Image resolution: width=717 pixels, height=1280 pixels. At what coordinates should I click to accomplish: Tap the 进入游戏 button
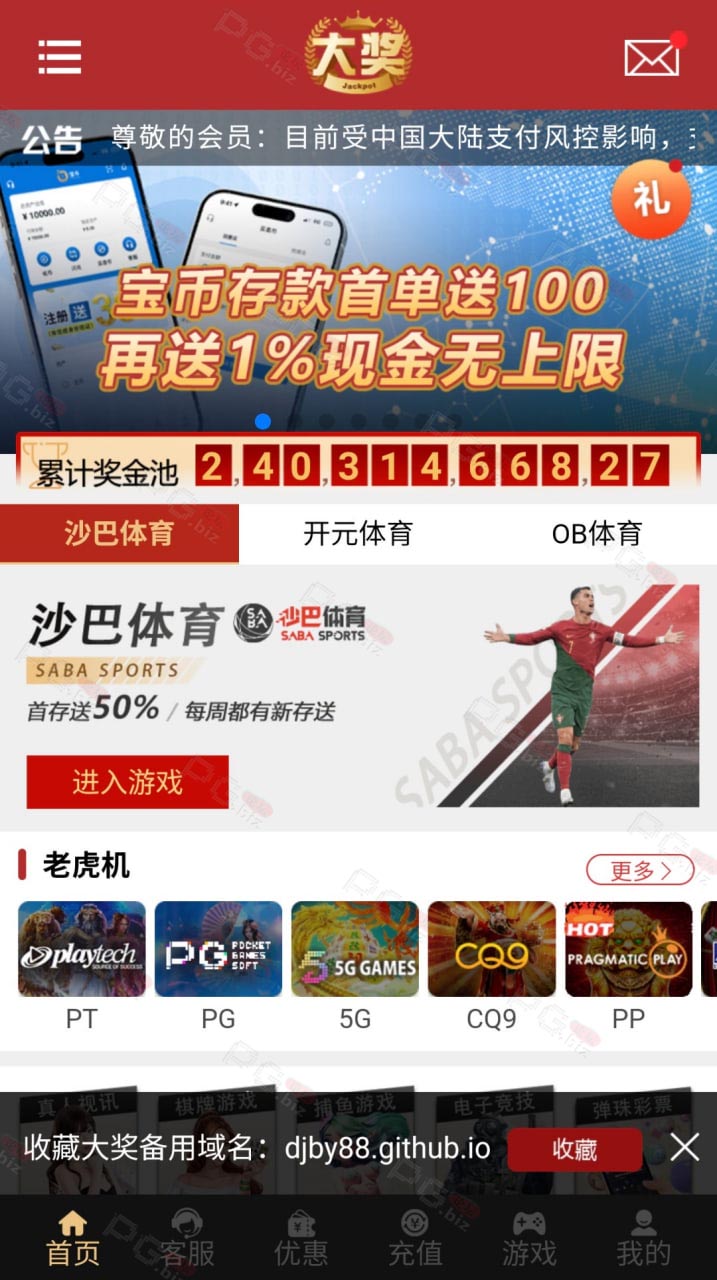click(128, 782)
